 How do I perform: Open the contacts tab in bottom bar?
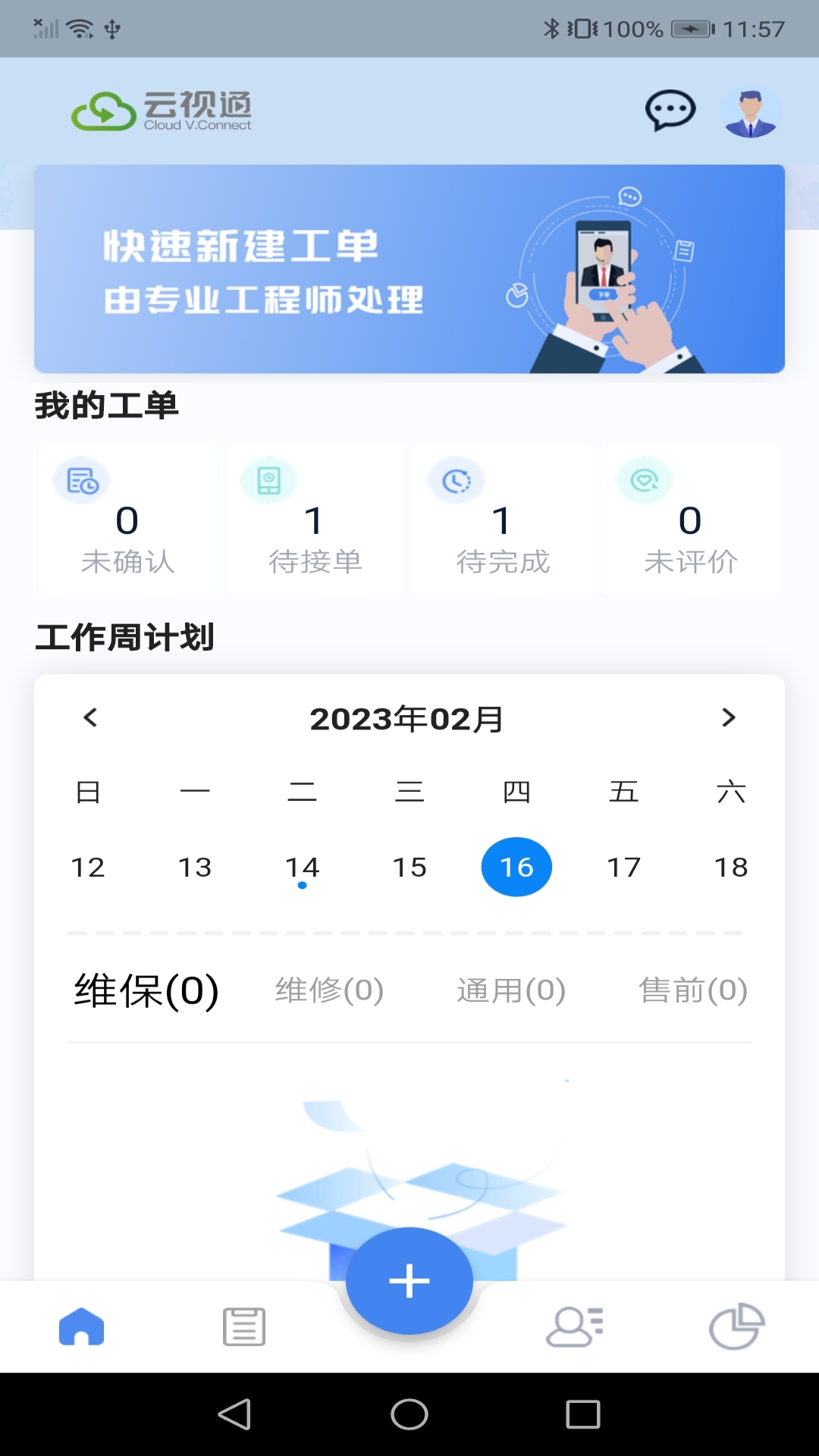[575, 1327]
